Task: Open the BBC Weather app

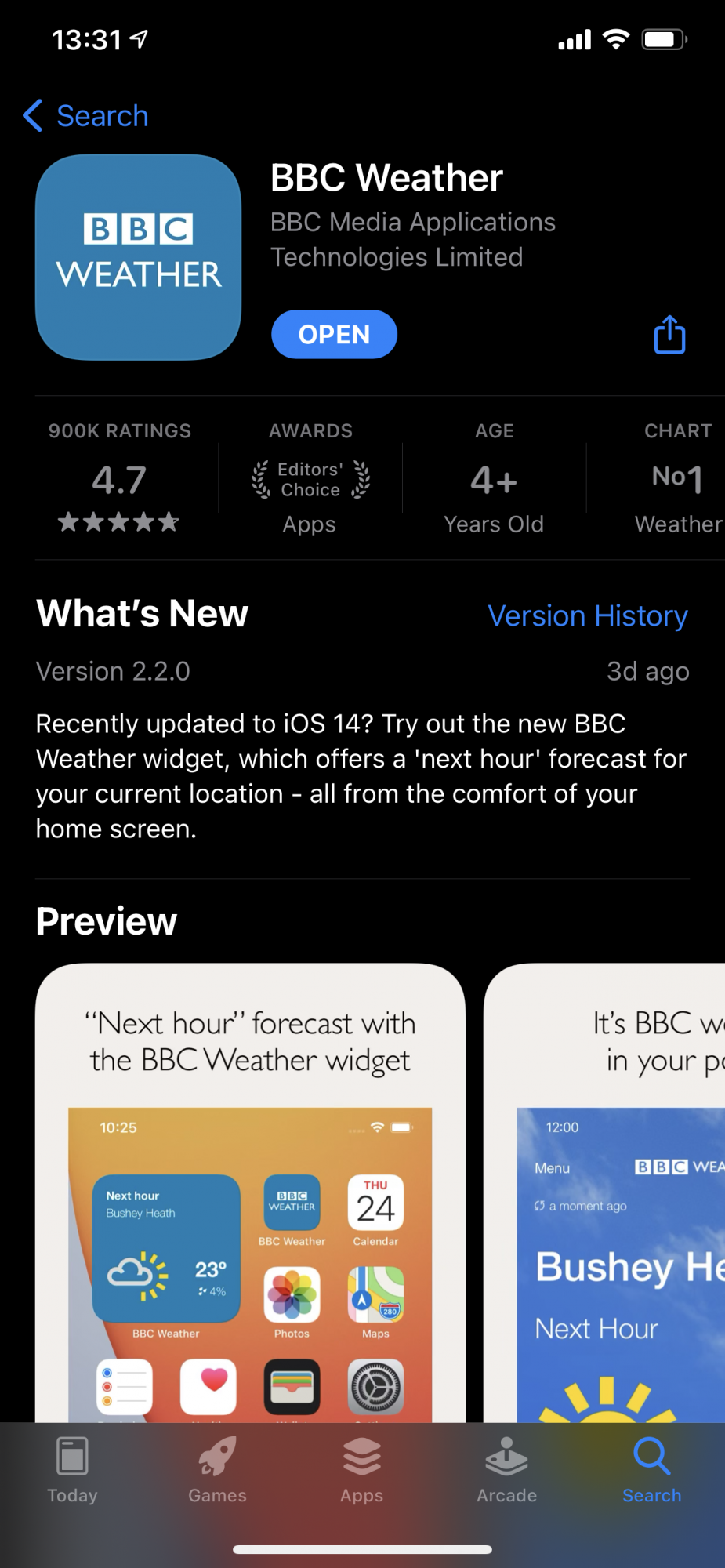Action: pos(334,335)
